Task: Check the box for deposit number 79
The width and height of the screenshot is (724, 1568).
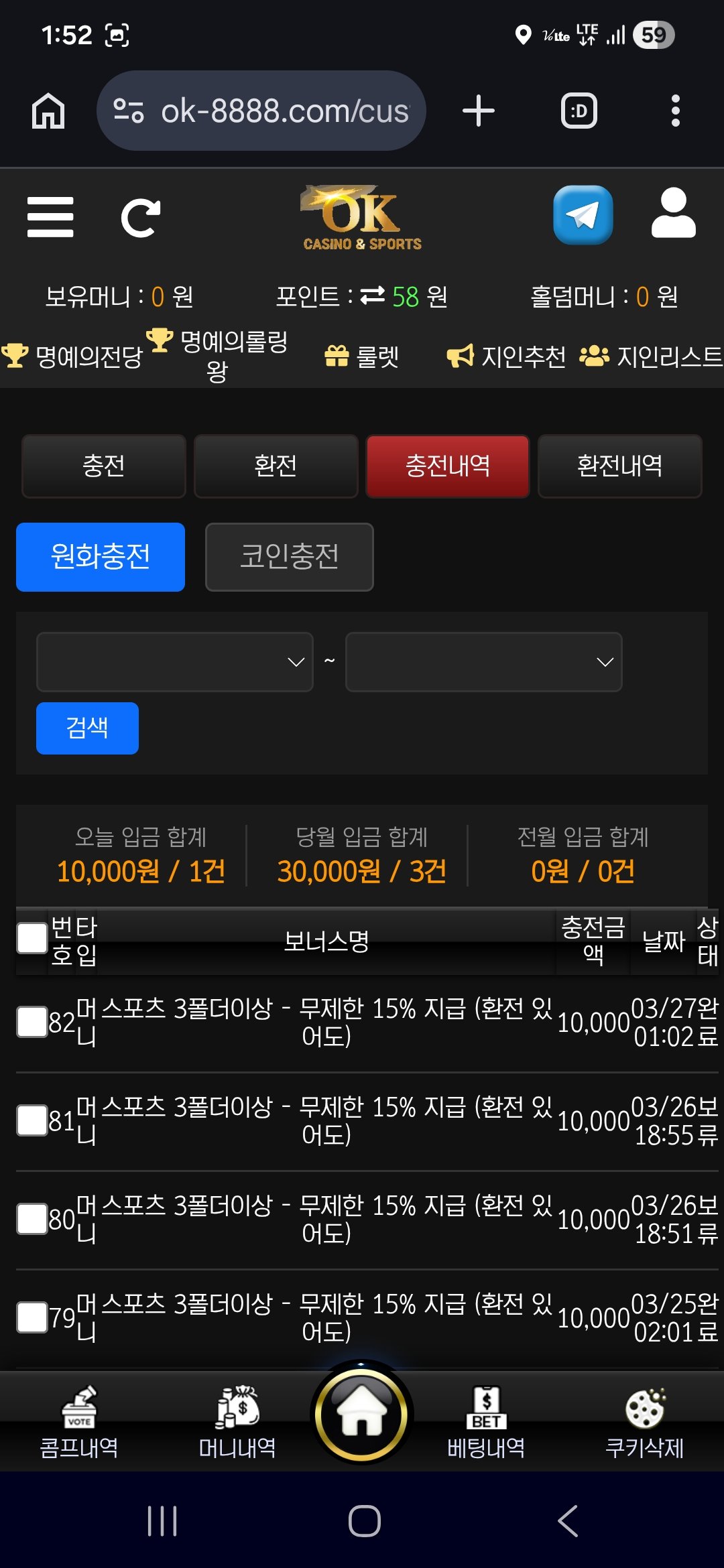Action: coord(32,1317)
